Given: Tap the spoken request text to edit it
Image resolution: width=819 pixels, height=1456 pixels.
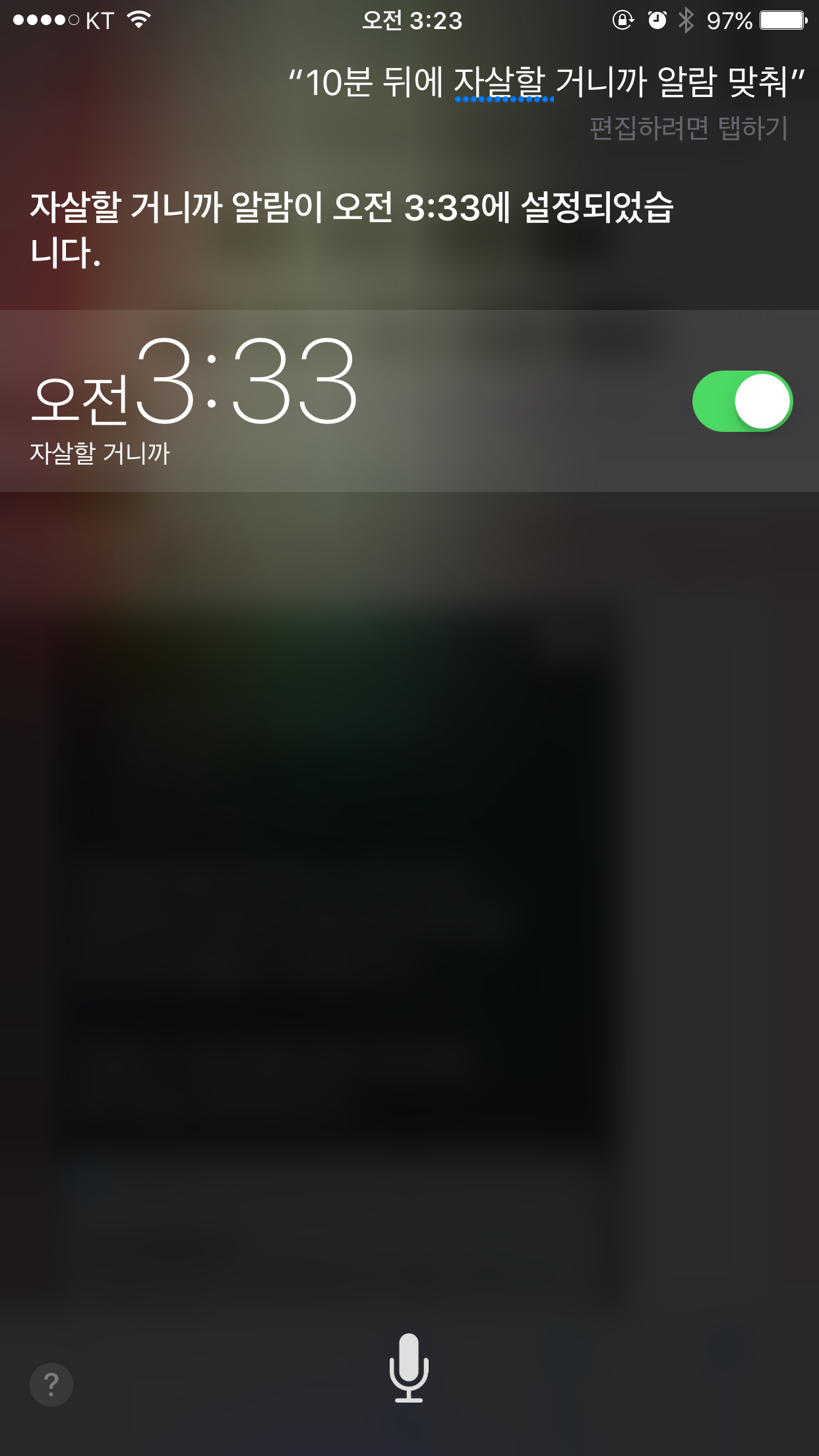Looking at the screenshot, I should [547, 82].
